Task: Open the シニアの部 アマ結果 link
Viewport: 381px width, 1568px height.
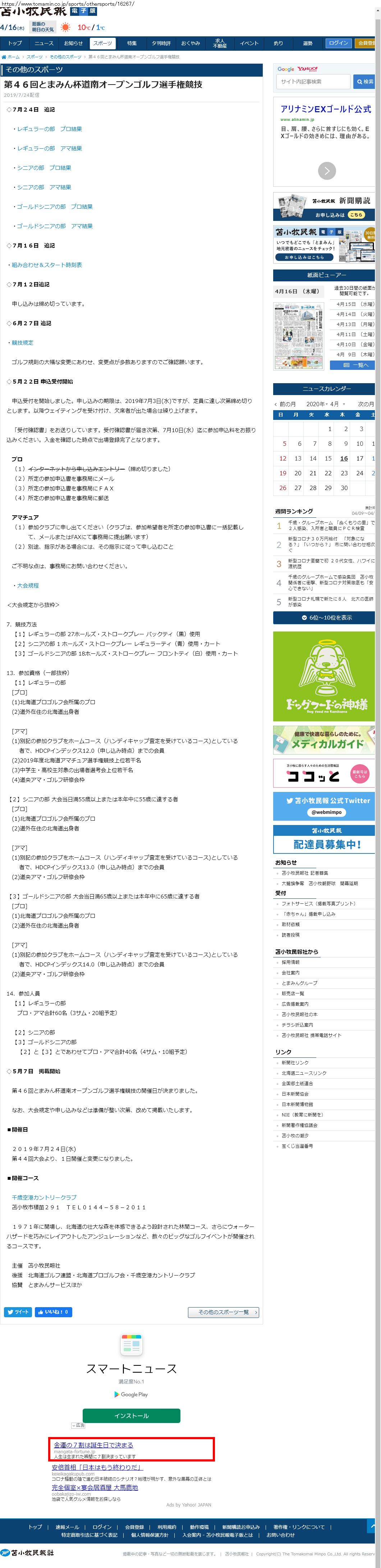Action: click(44, 187)
